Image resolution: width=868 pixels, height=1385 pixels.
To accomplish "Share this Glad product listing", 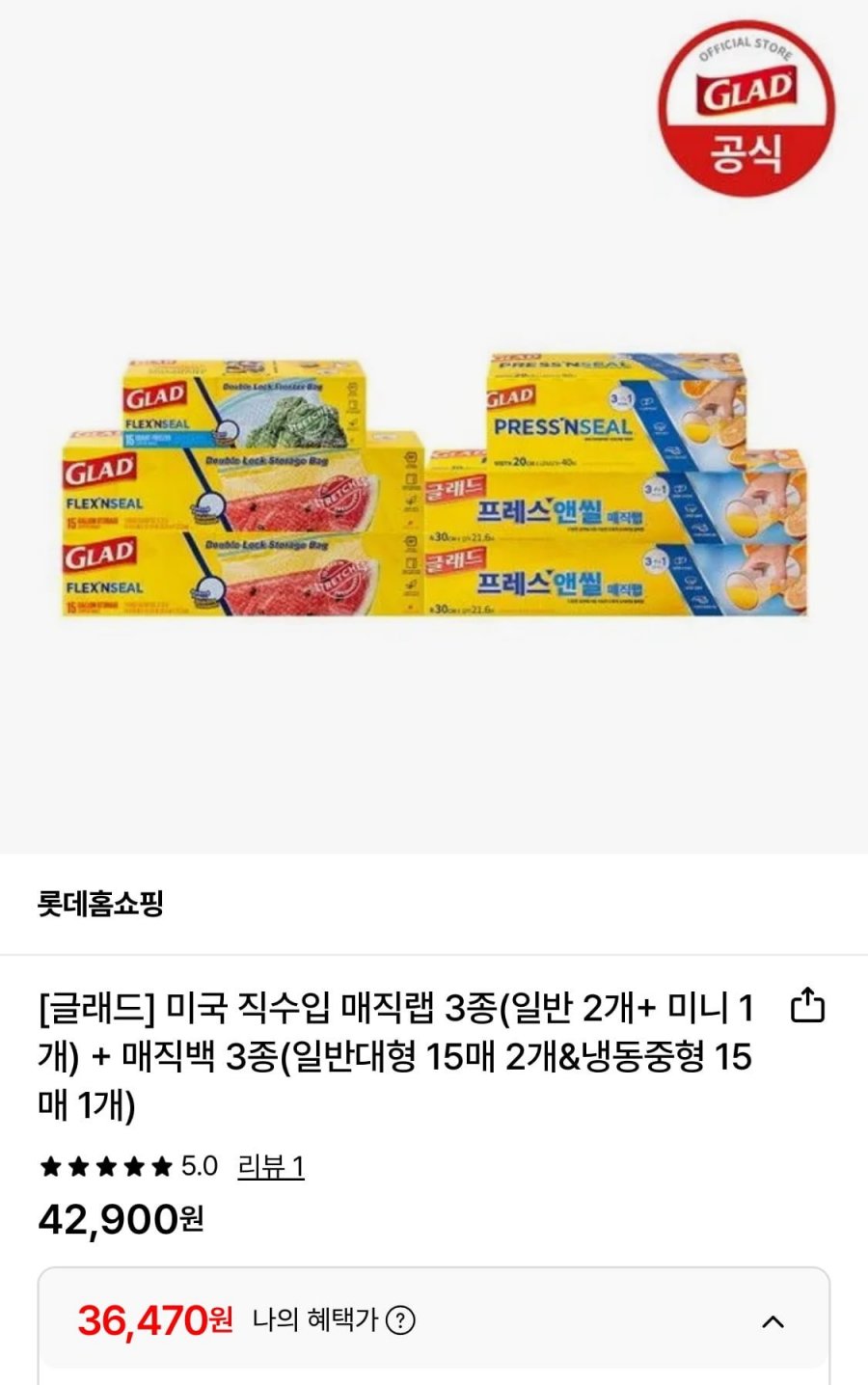I will click(807, 1005).
